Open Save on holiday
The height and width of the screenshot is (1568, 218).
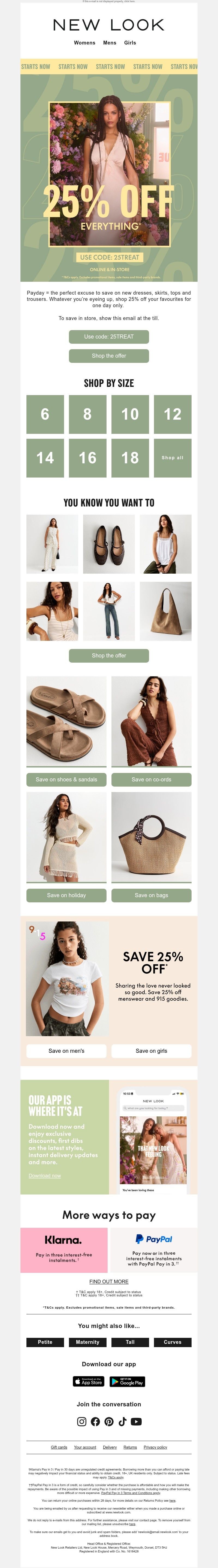point(66,895)
